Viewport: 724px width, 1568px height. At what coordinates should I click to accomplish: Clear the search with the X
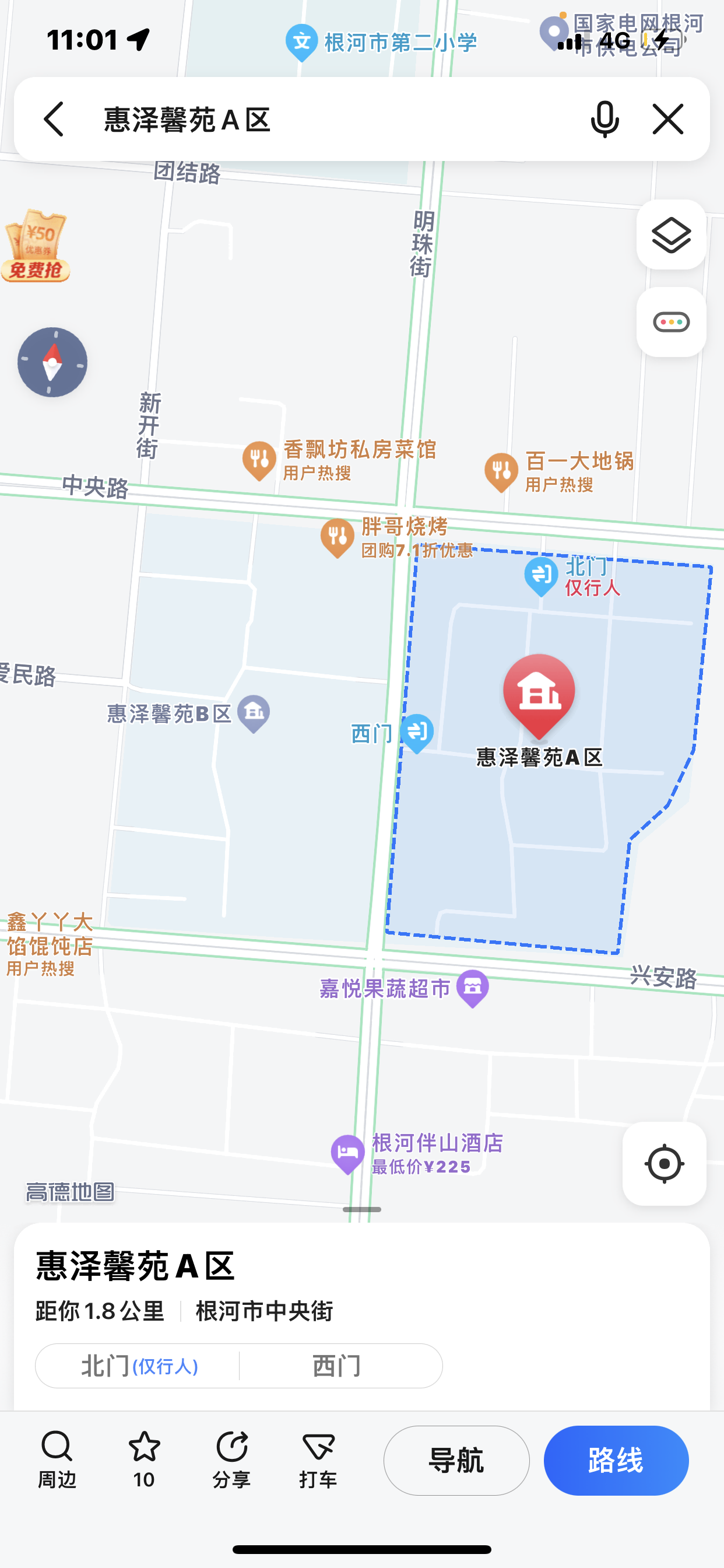[668, 118]
